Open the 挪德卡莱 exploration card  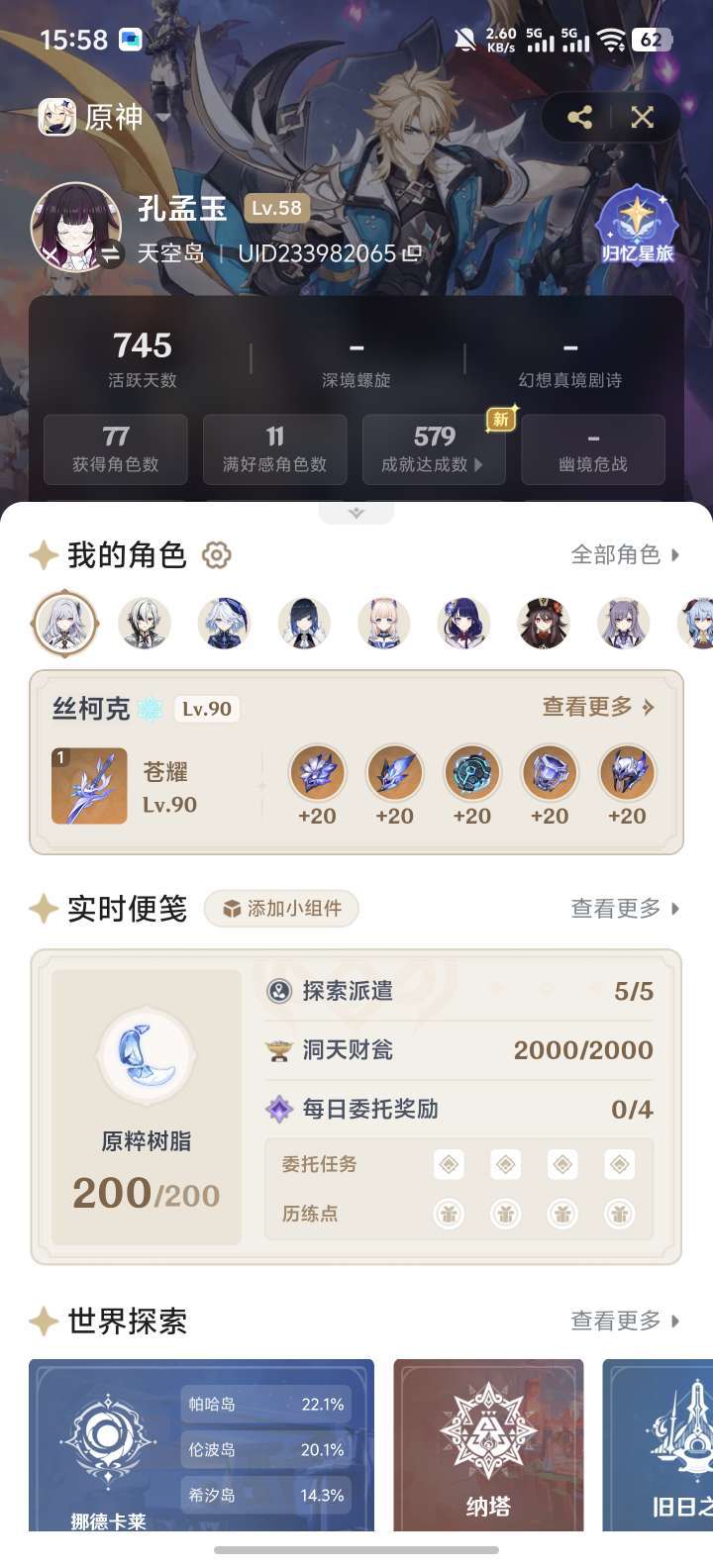tap(202, 1445)
